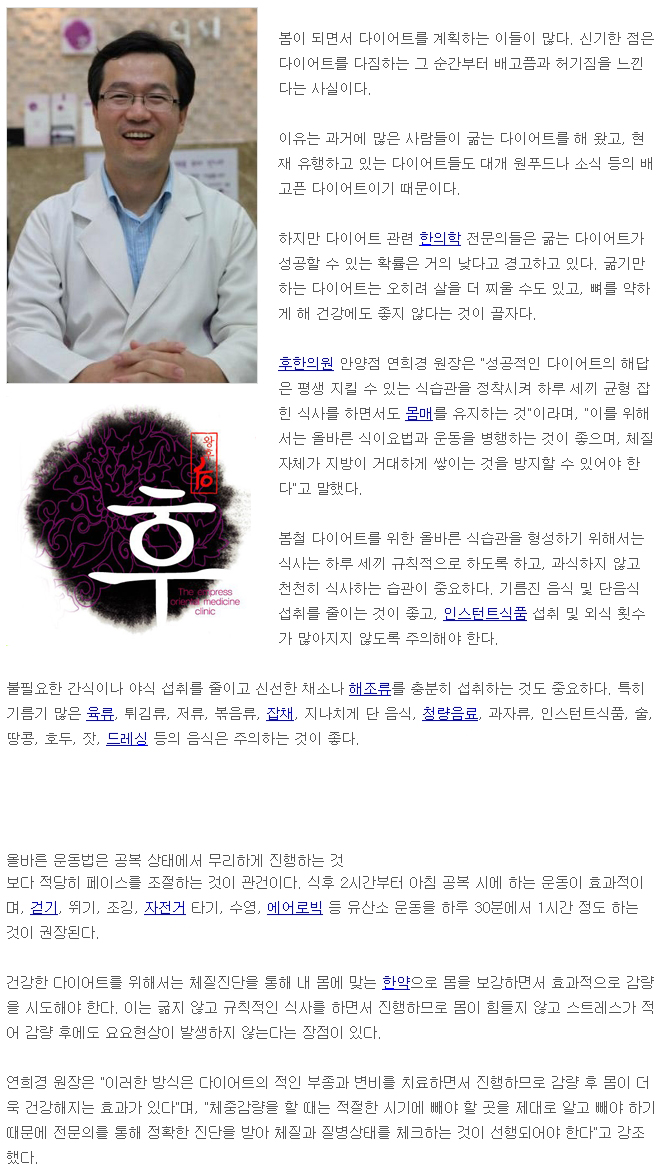Tap the 후한의원 link
Viewport: 656px width, 1172px height.
(306, 364)
